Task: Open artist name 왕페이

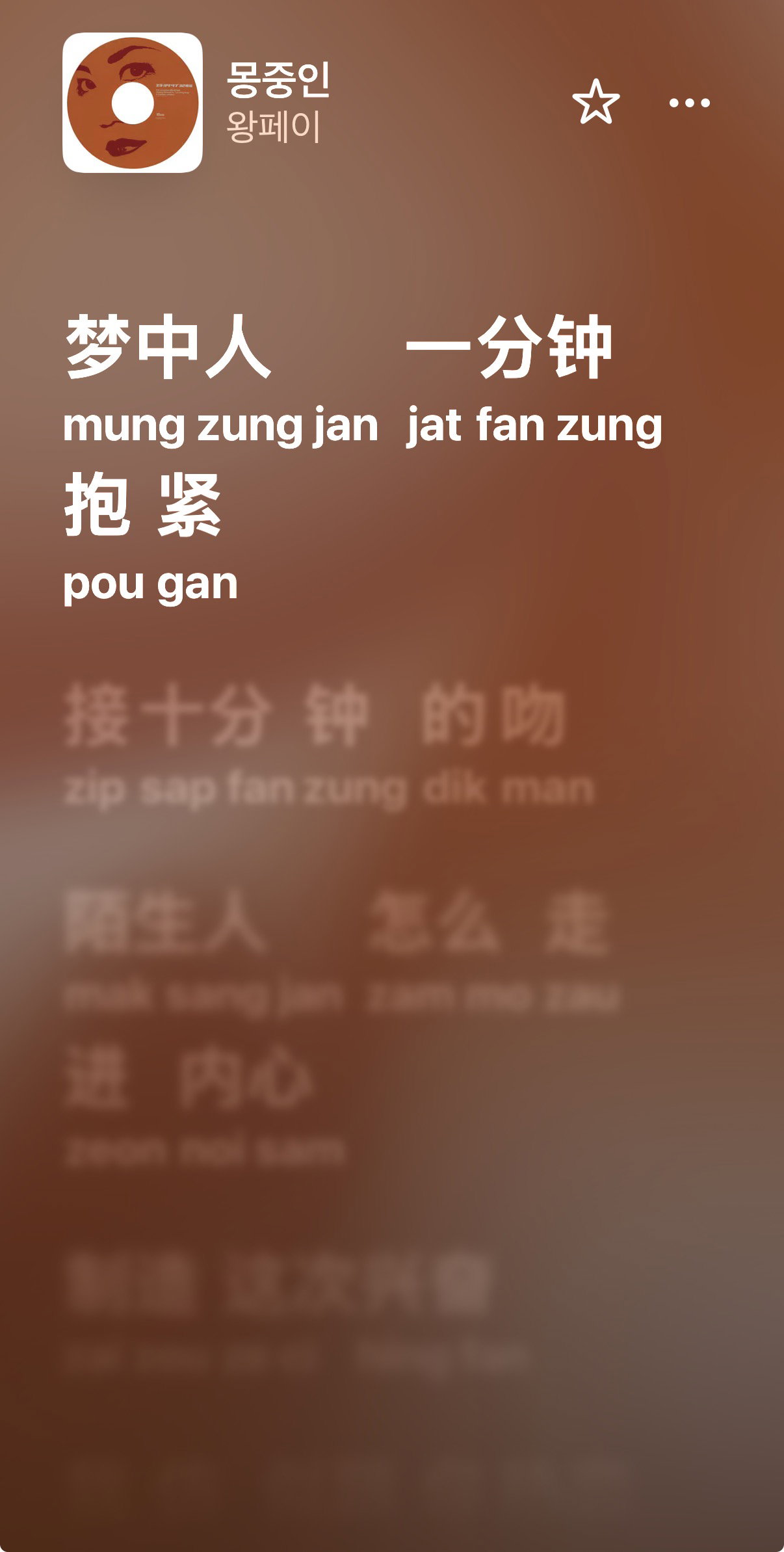Action: coord(273,127)
